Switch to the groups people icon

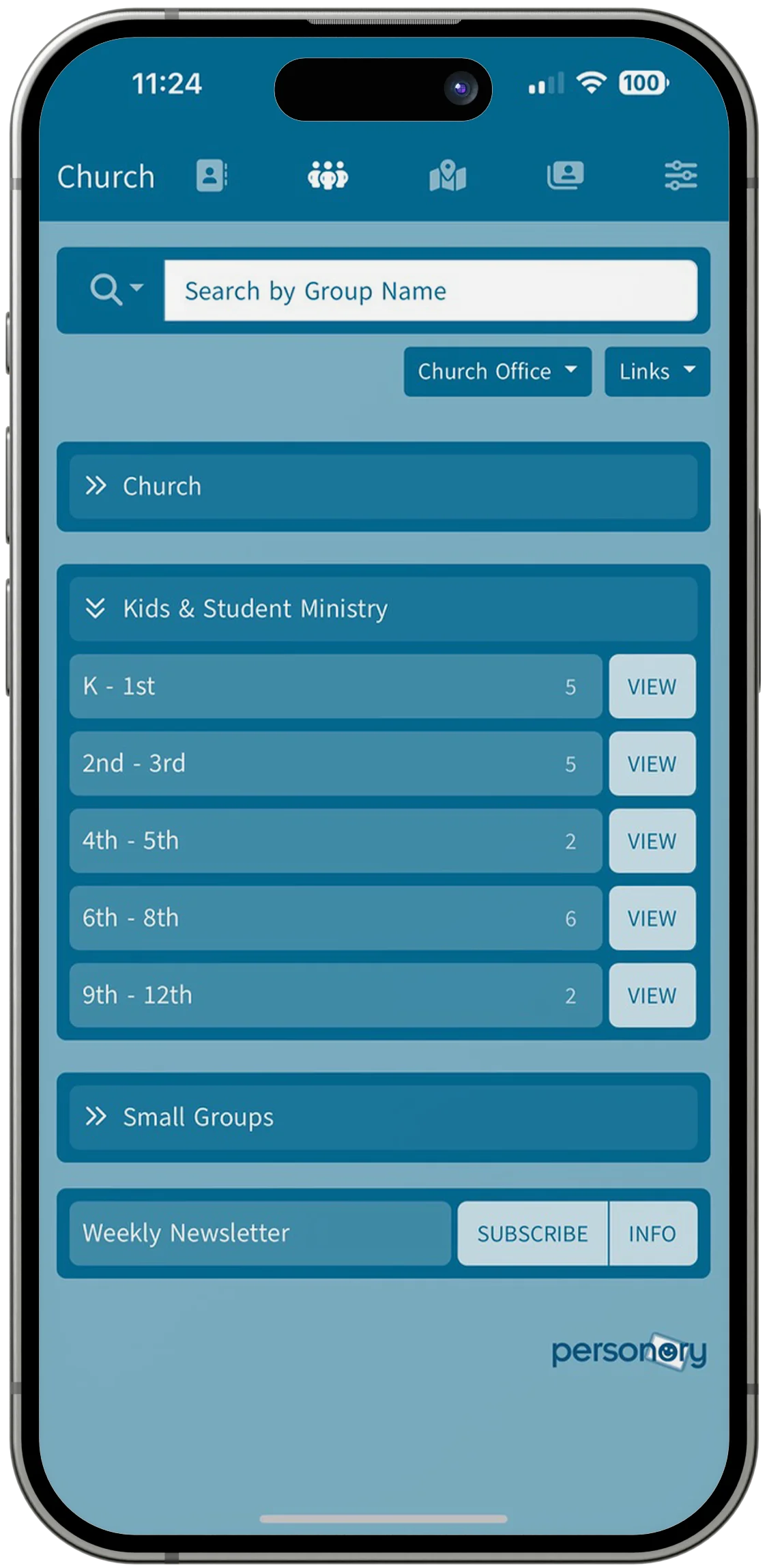click(328, 176)
